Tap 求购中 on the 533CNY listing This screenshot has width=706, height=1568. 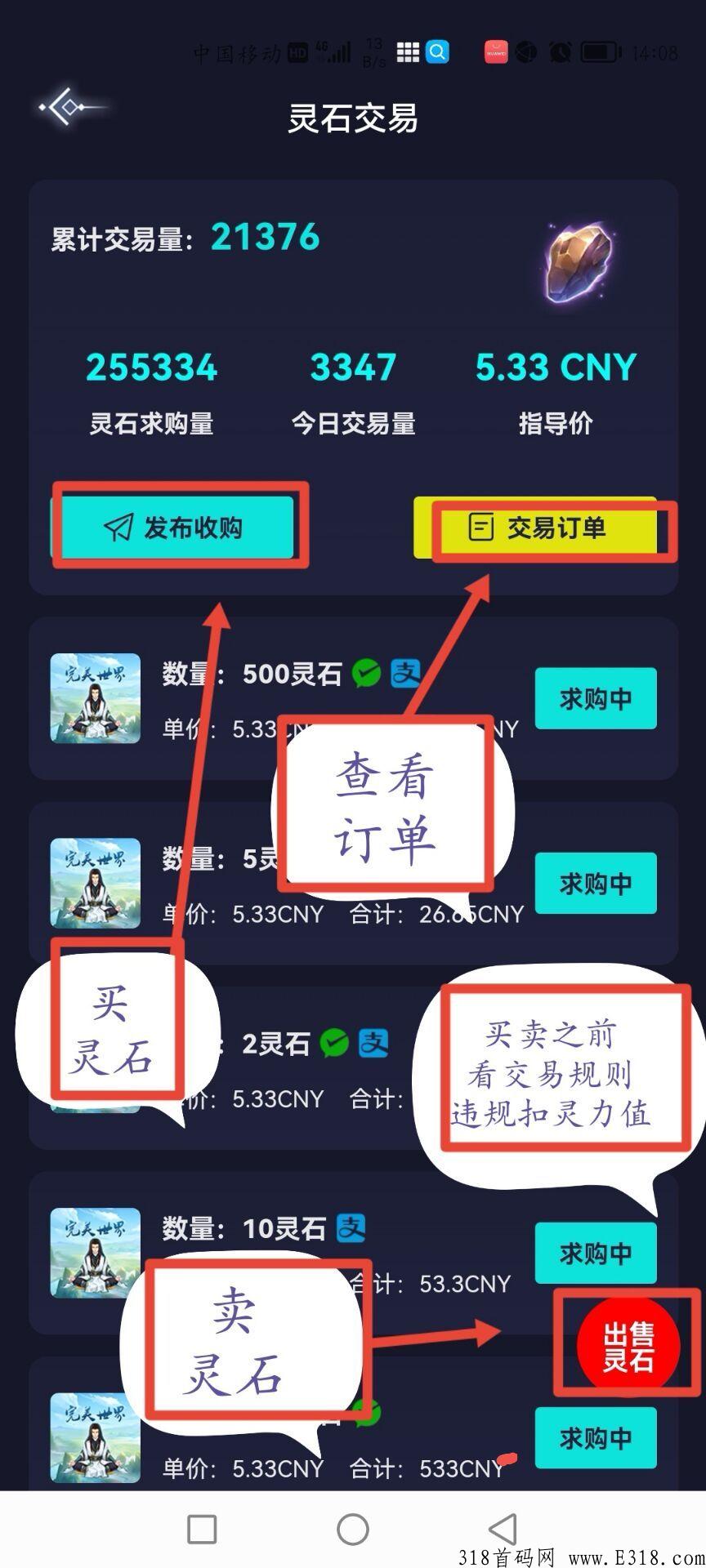coord(596,1438)
